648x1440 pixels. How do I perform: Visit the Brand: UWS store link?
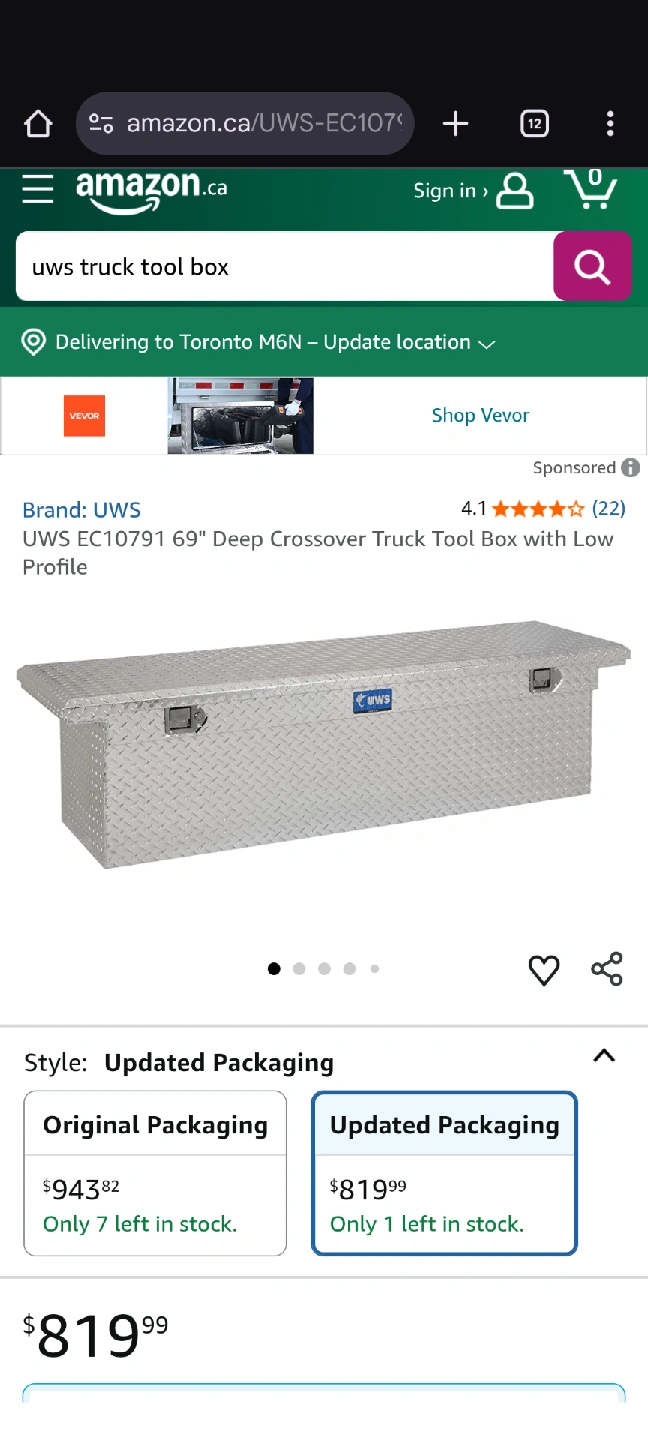pyautogui.click(x=82, y=510)
